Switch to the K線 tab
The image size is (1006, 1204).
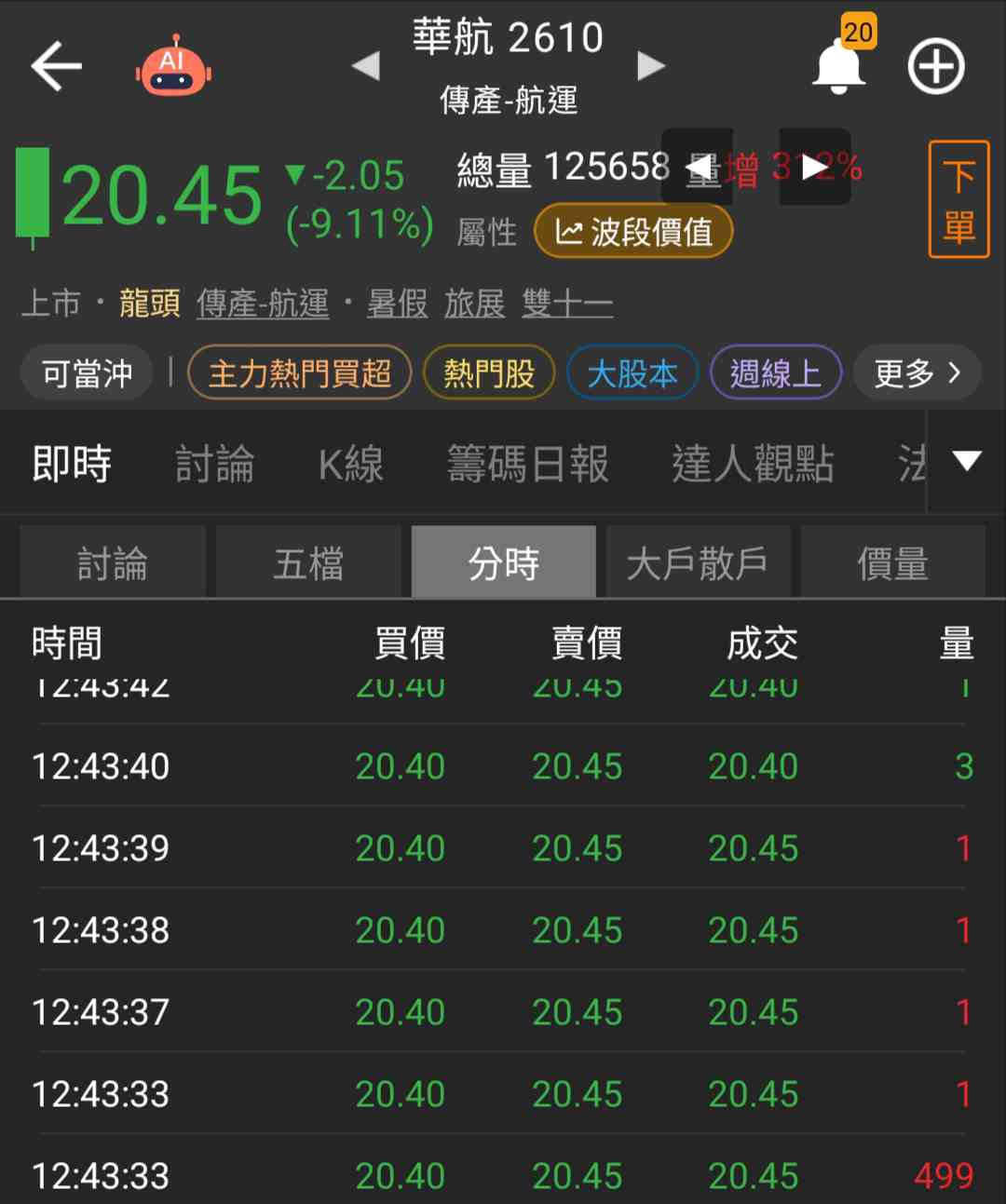(x=351, y=464)
